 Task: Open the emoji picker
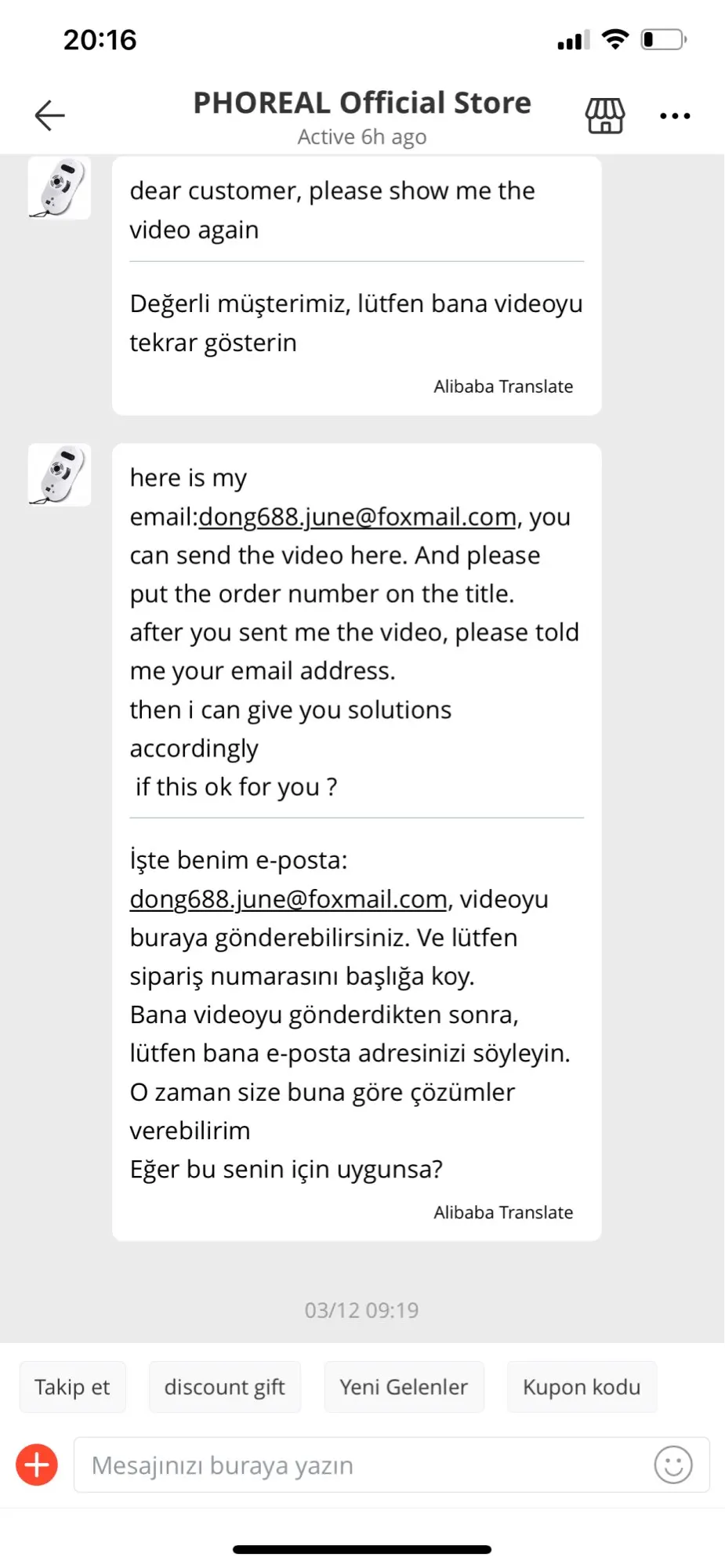click(x=673, y=1465)
